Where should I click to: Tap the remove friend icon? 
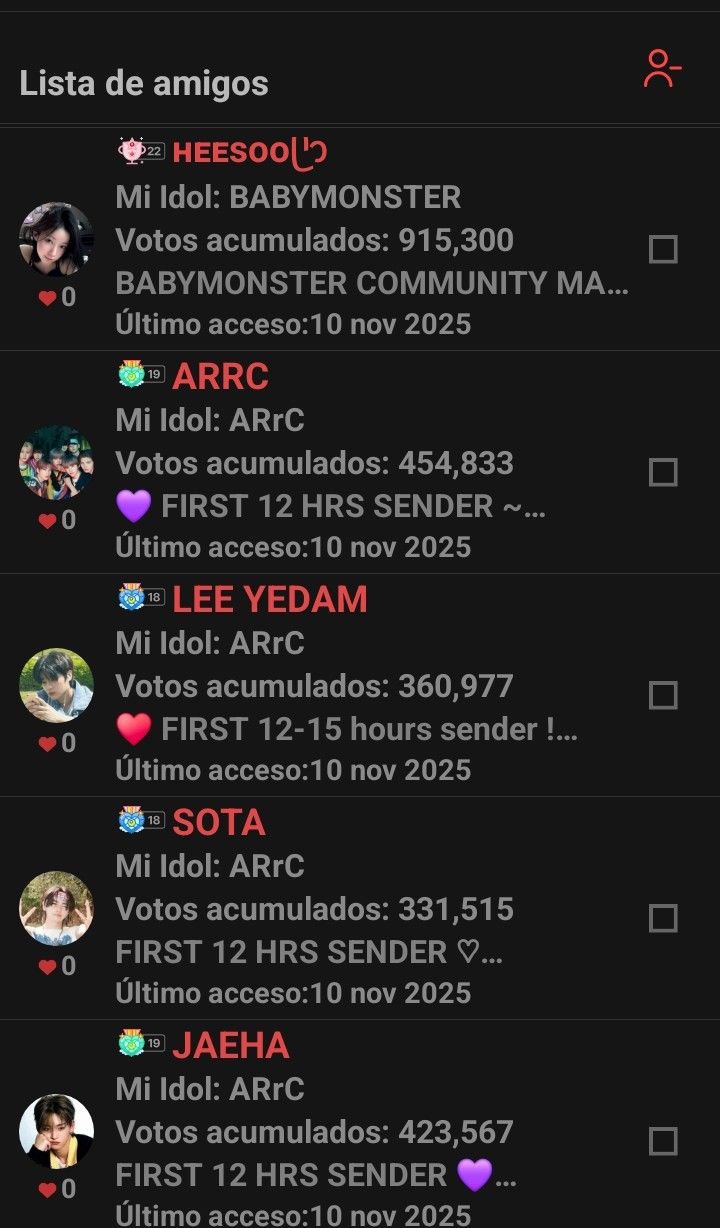662,70
